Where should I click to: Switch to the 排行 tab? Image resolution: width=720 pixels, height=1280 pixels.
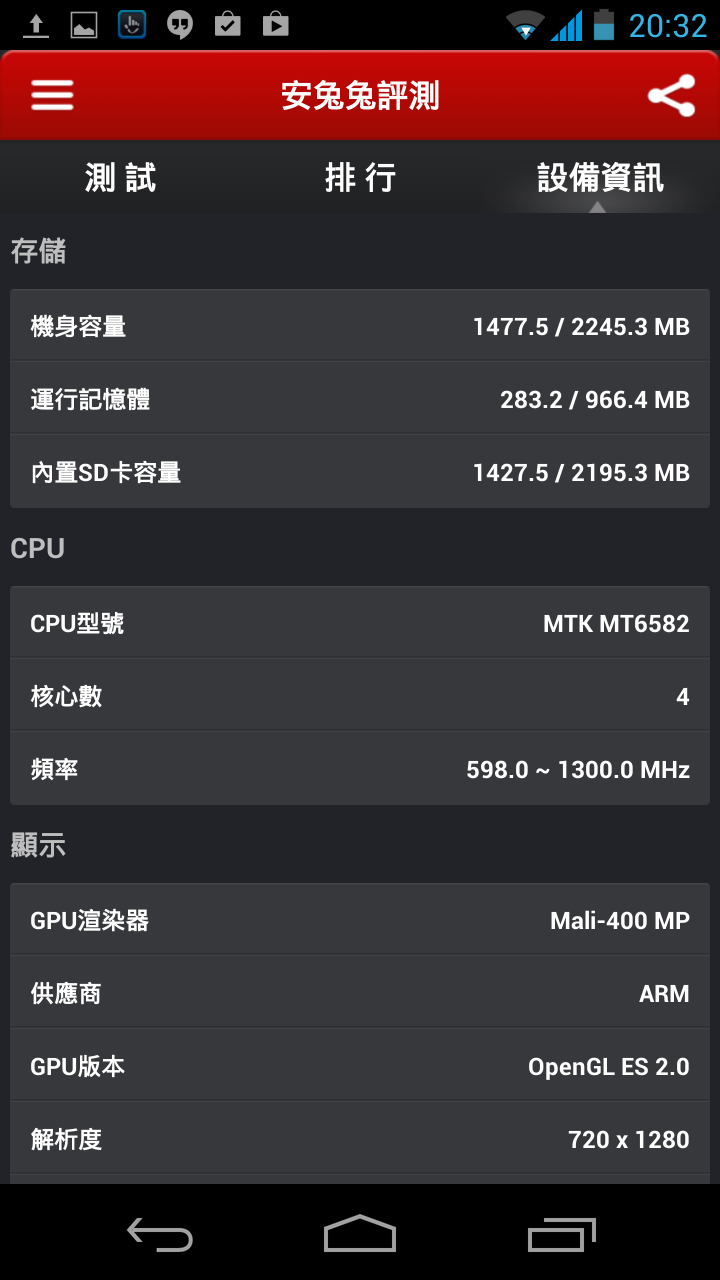(360, 178)
